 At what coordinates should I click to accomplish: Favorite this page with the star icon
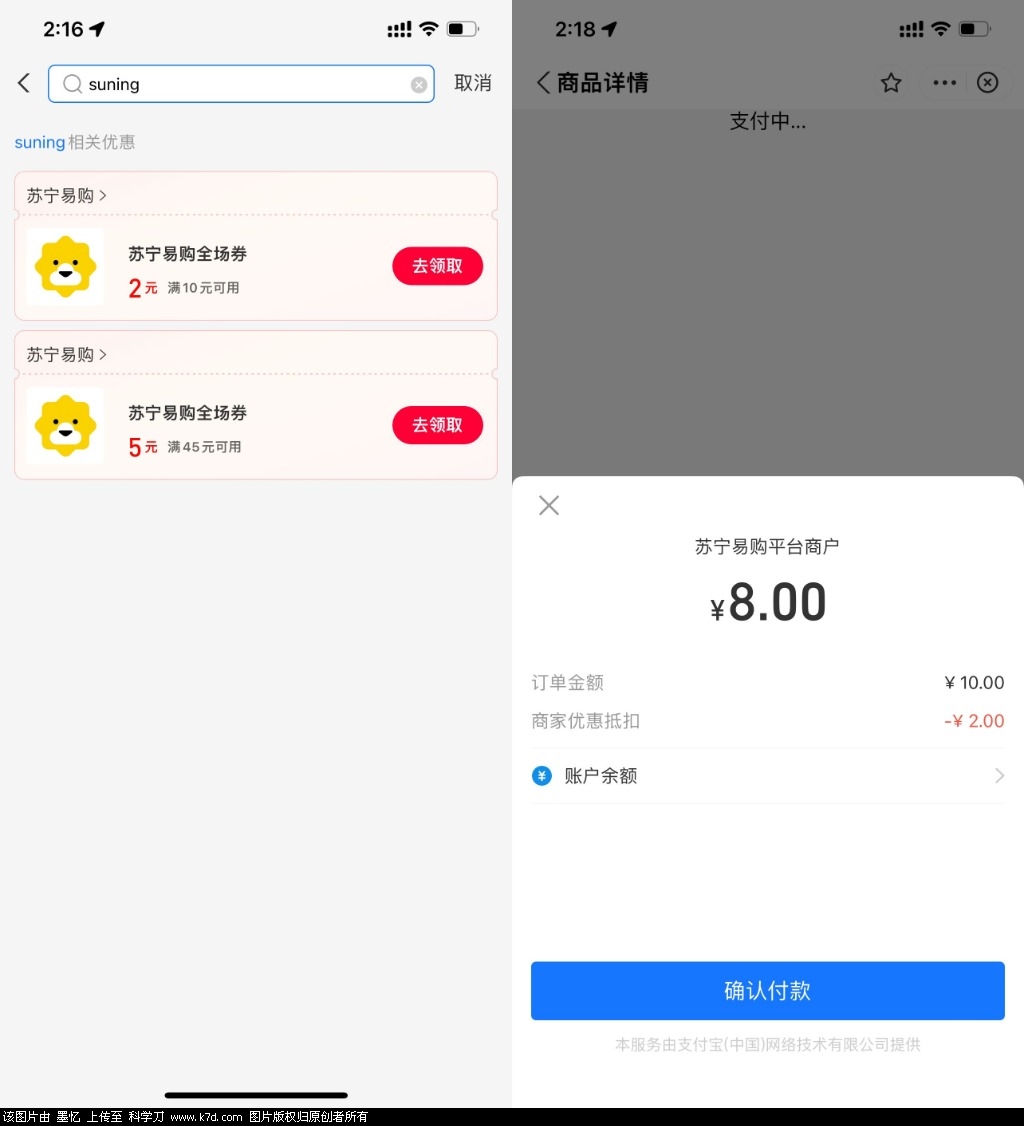(x=891, y=83)
